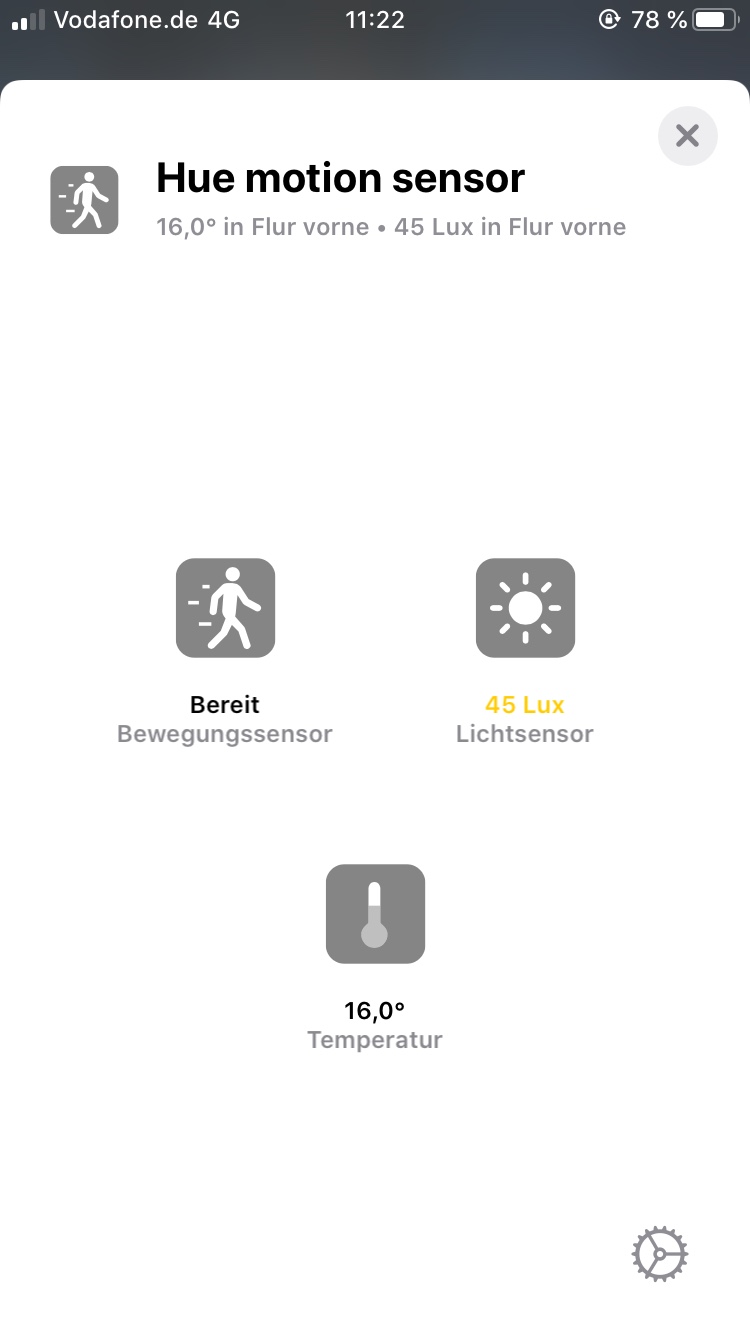Tap the Bewegungssensor tile
The image size is (750, 1334).
click(225, 608)
